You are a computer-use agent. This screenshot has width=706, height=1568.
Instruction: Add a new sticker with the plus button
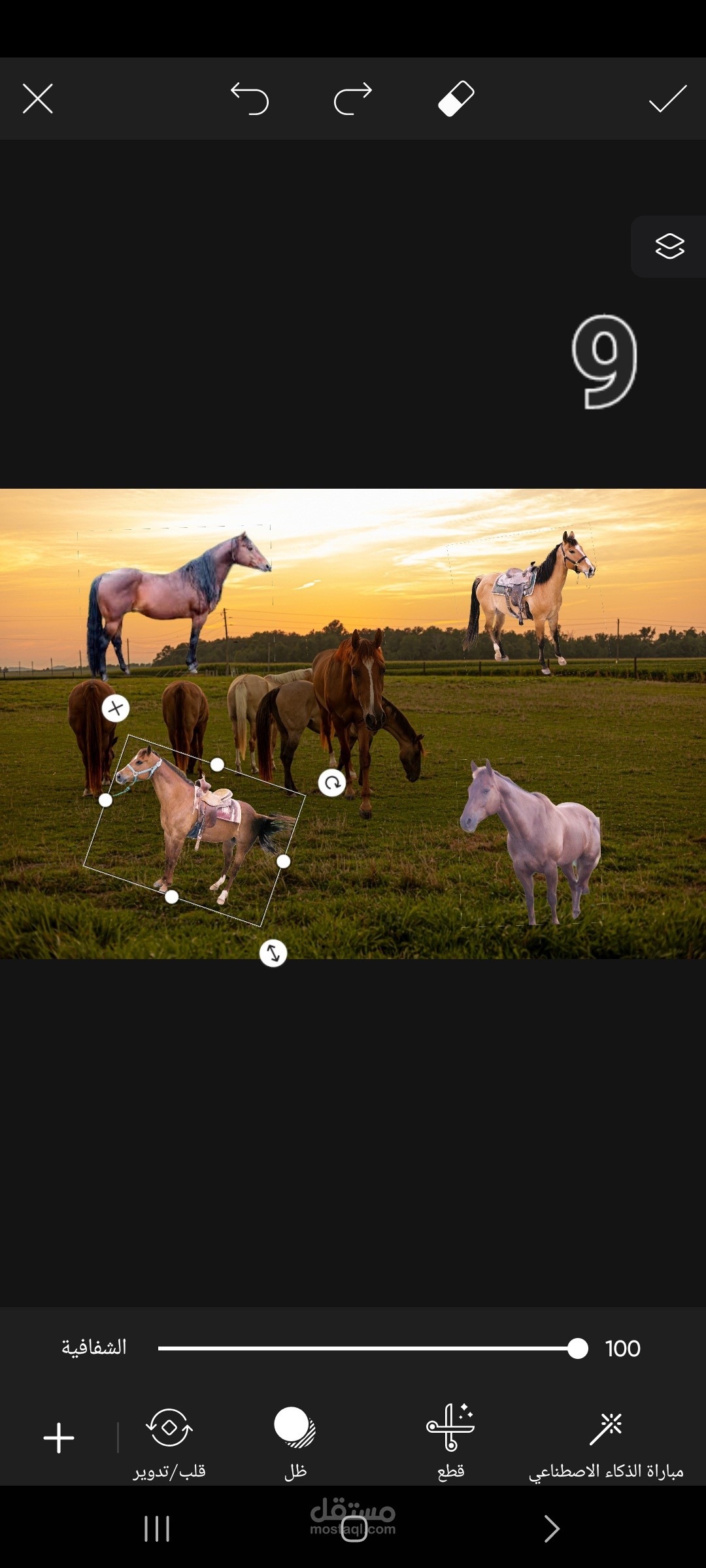pyautogui.click(x=59, y=1438)
